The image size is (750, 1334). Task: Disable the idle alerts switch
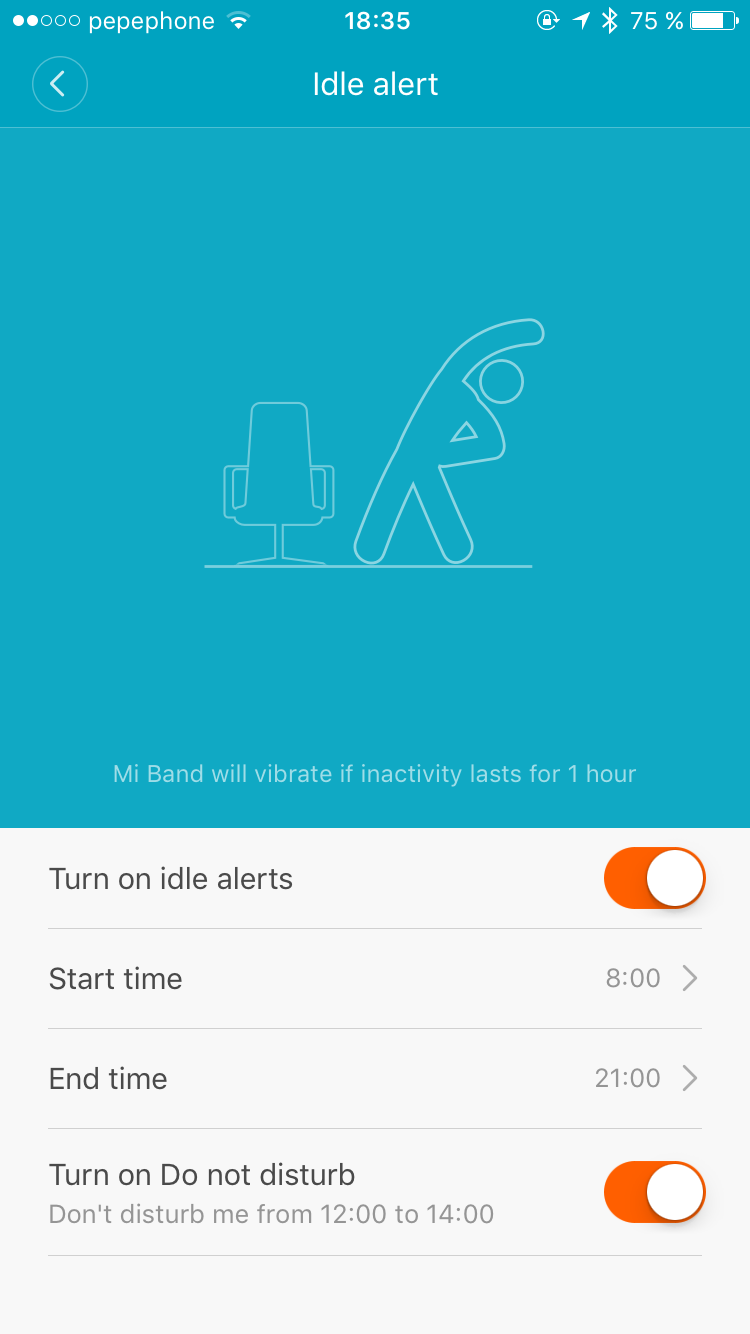pyautogui.click(x=654, y=879)
